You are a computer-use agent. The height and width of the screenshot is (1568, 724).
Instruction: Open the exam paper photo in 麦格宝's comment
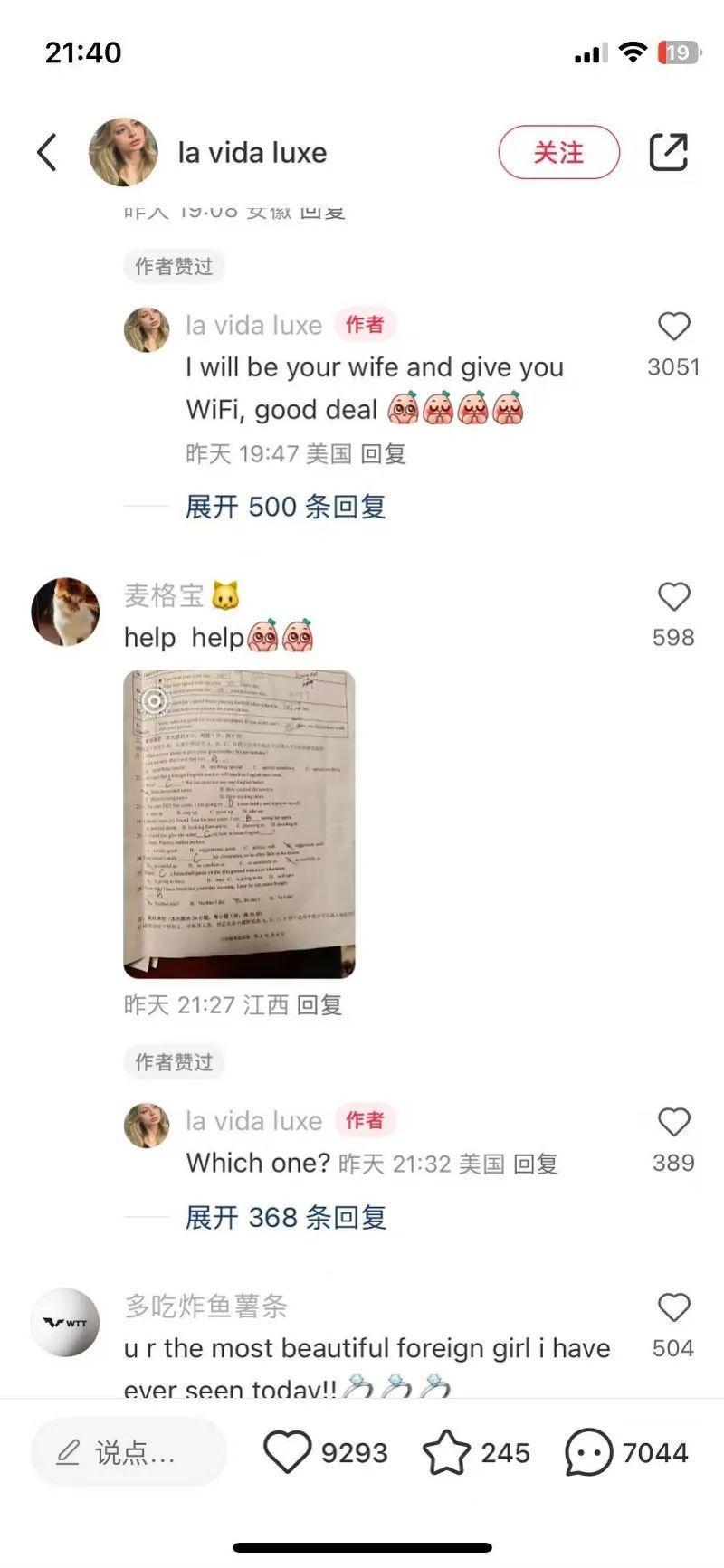(x=239, y=823)
